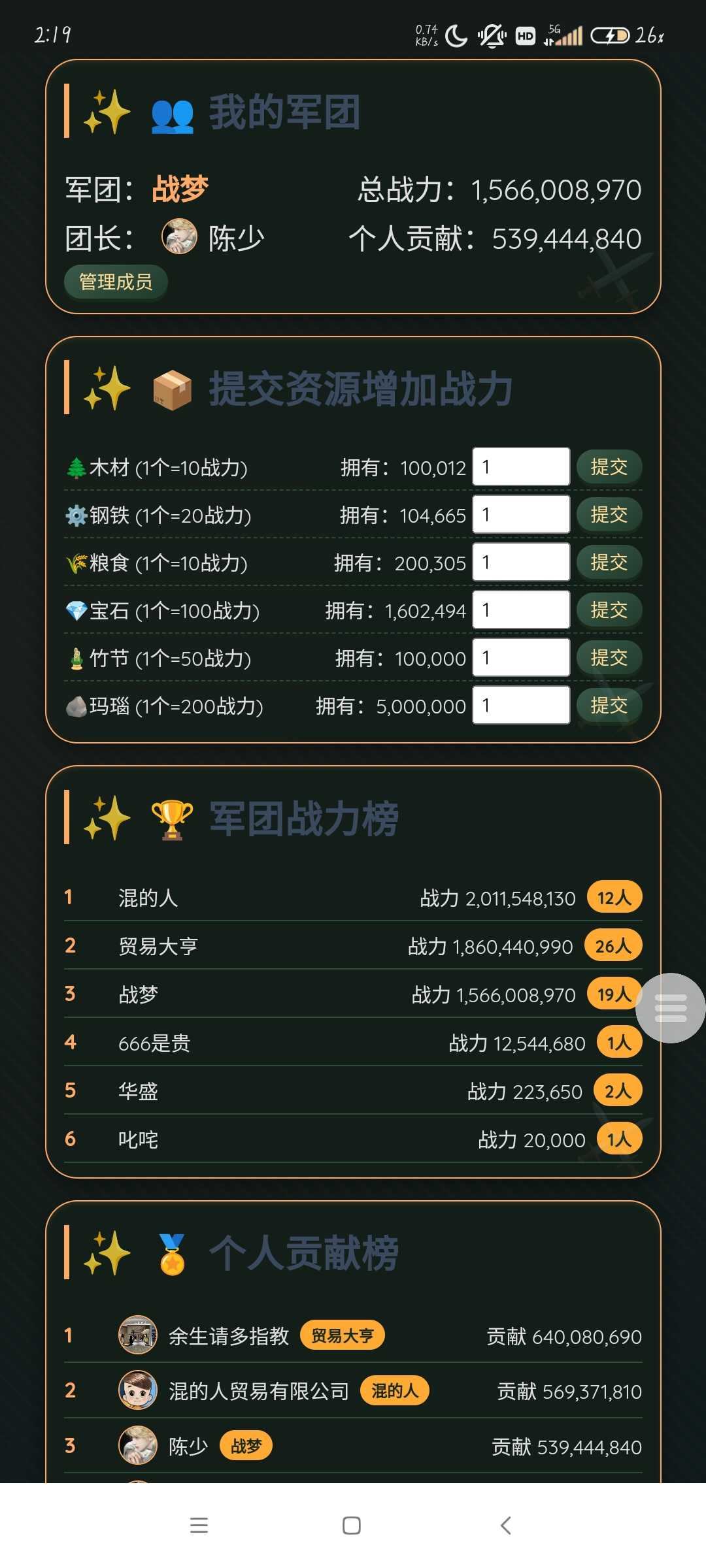Submit 钢铁 with its 提交 button
706x1568 pixels.
pyautogui.click(x=609, y=515)
